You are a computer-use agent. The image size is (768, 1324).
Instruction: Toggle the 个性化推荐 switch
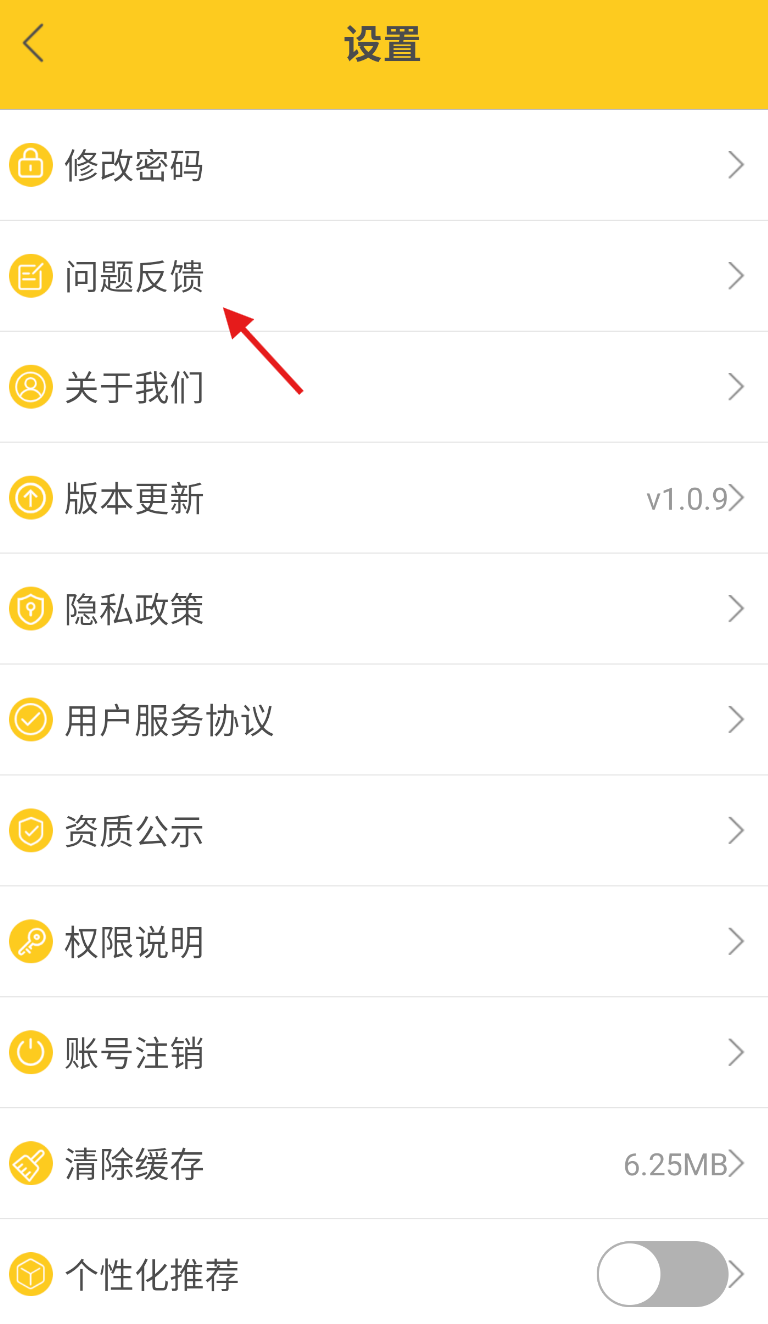click(x=662, y=1274)
